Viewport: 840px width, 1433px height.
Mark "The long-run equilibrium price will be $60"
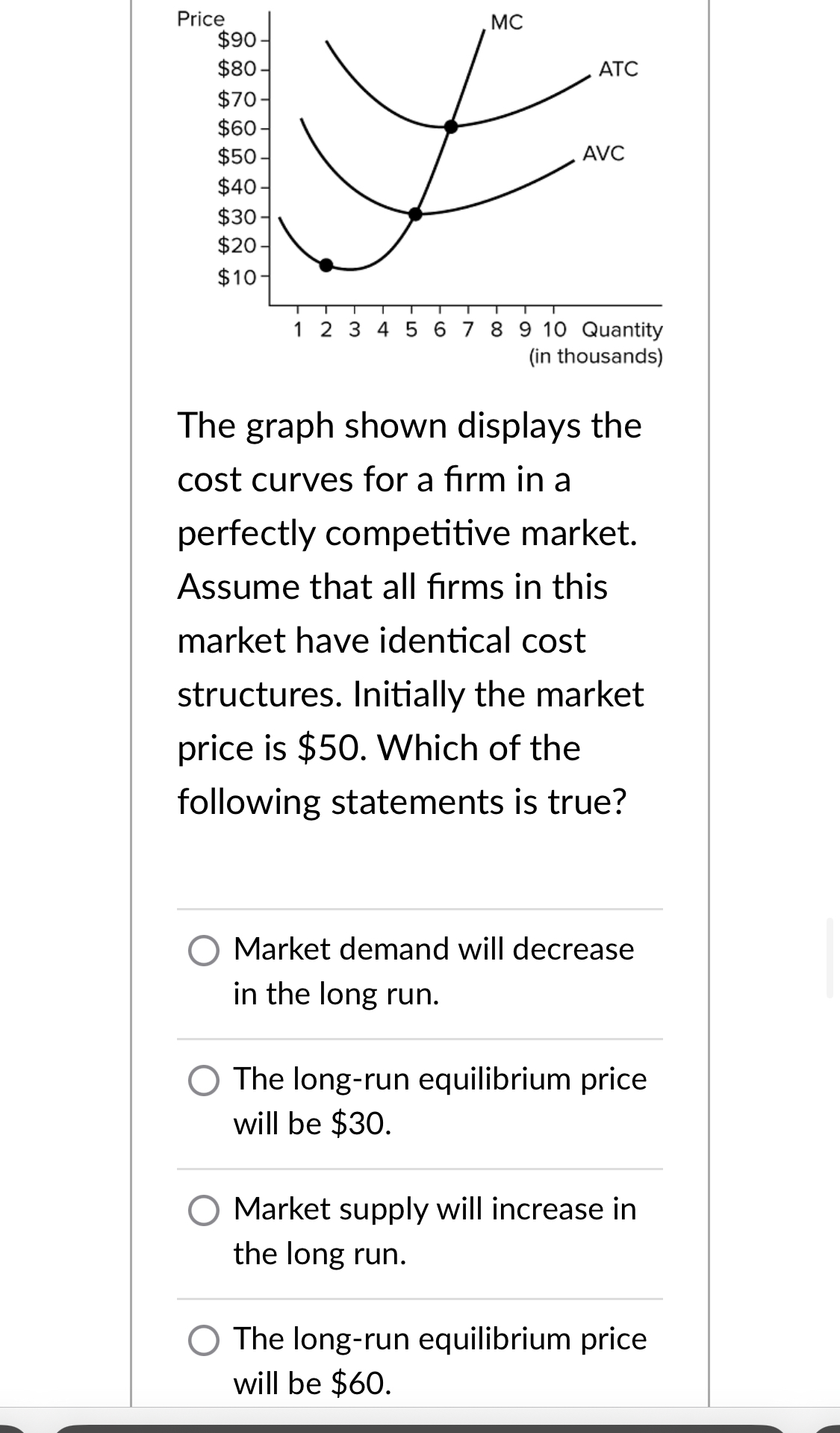tap(203, 1340)
